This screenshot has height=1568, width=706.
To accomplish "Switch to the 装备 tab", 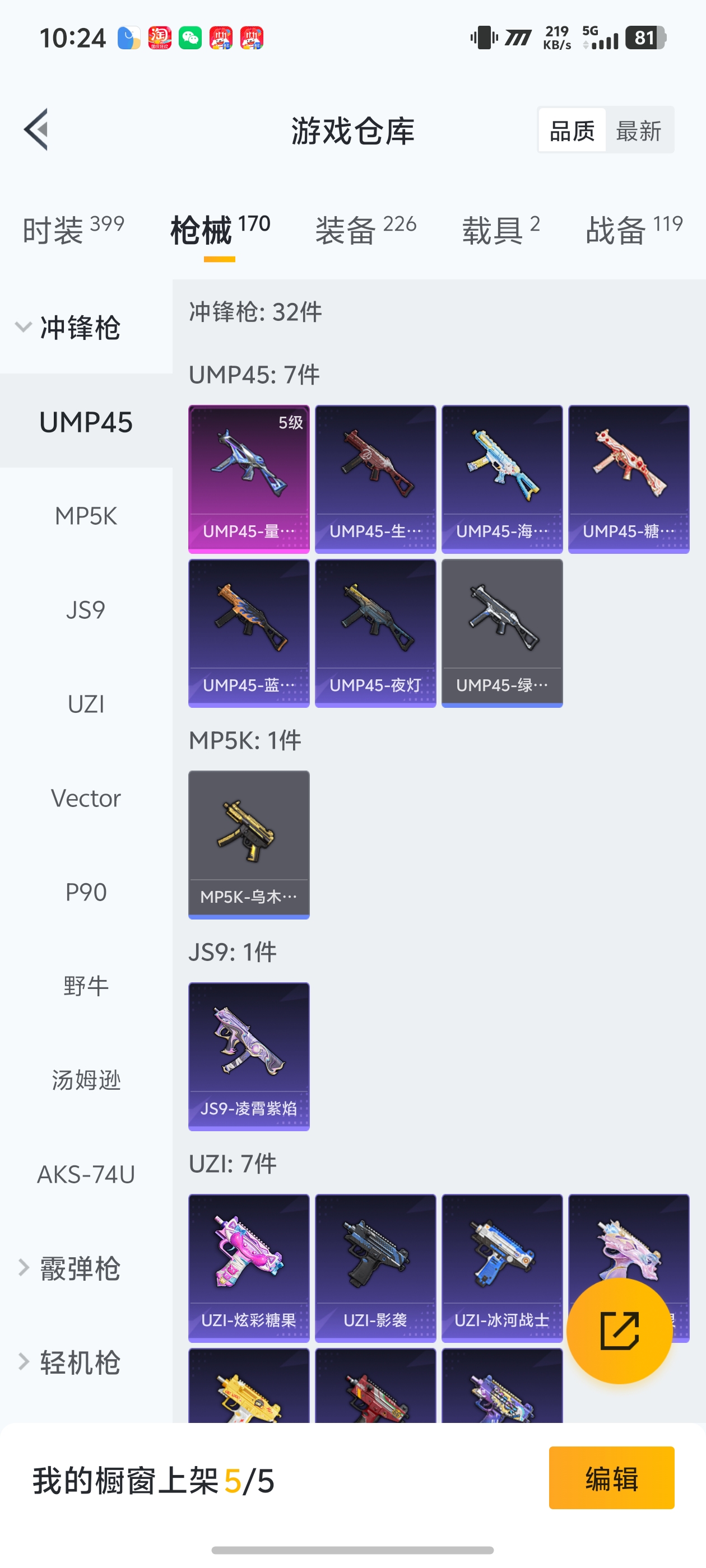I will 365,230.
